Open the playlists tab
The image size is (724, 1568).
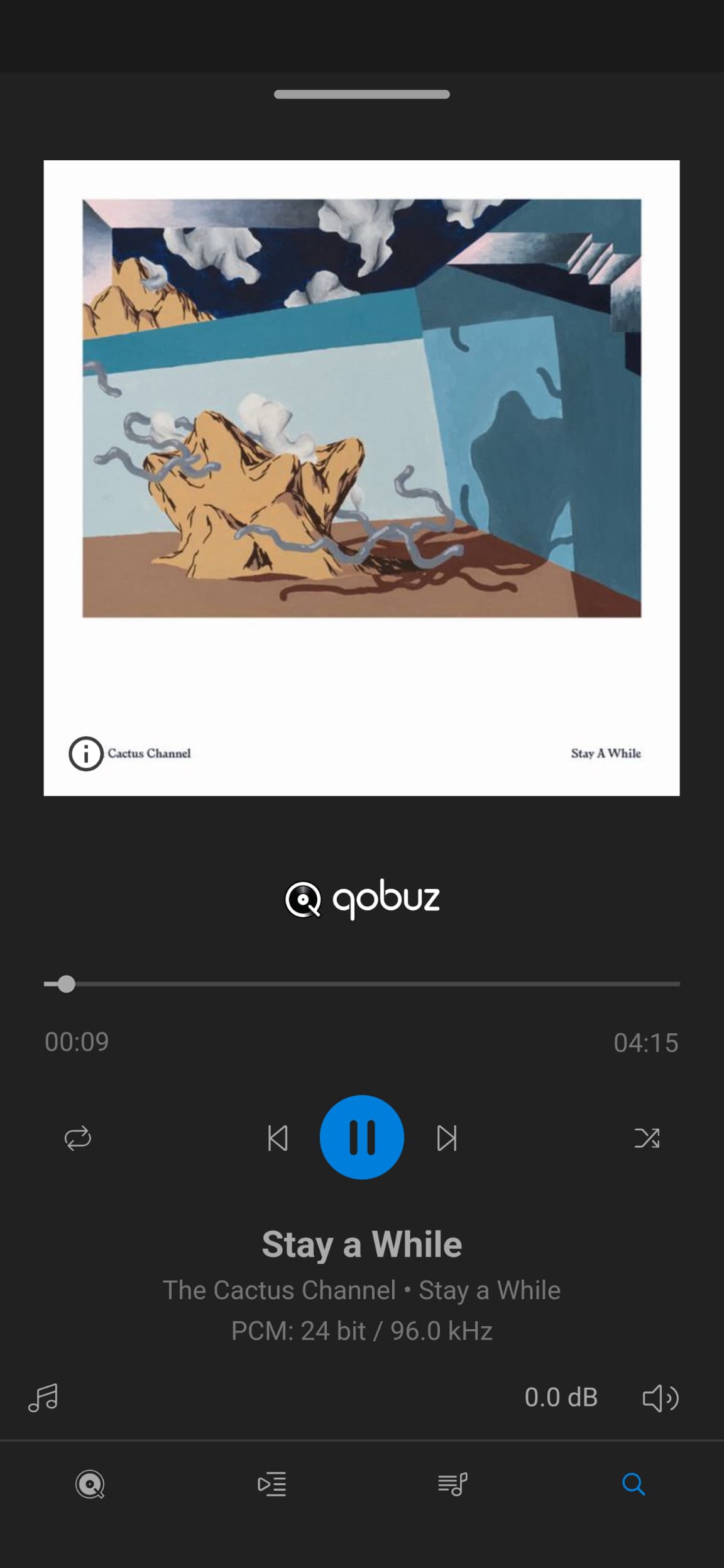tap(452, 1484)
